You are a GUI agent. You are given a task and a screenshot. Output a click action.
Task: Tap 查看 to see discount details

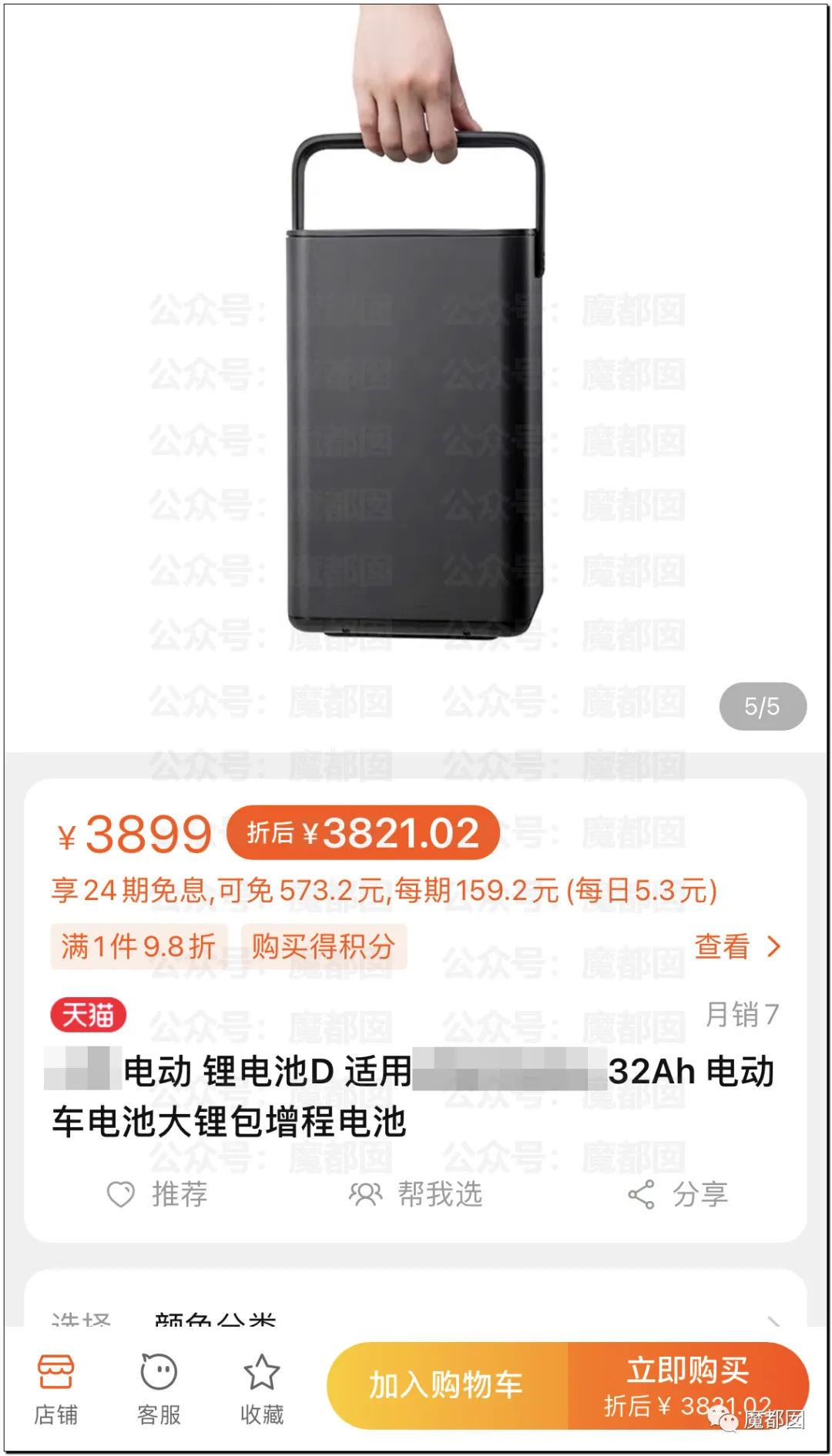pyautogui.click(x=738, y=946)
